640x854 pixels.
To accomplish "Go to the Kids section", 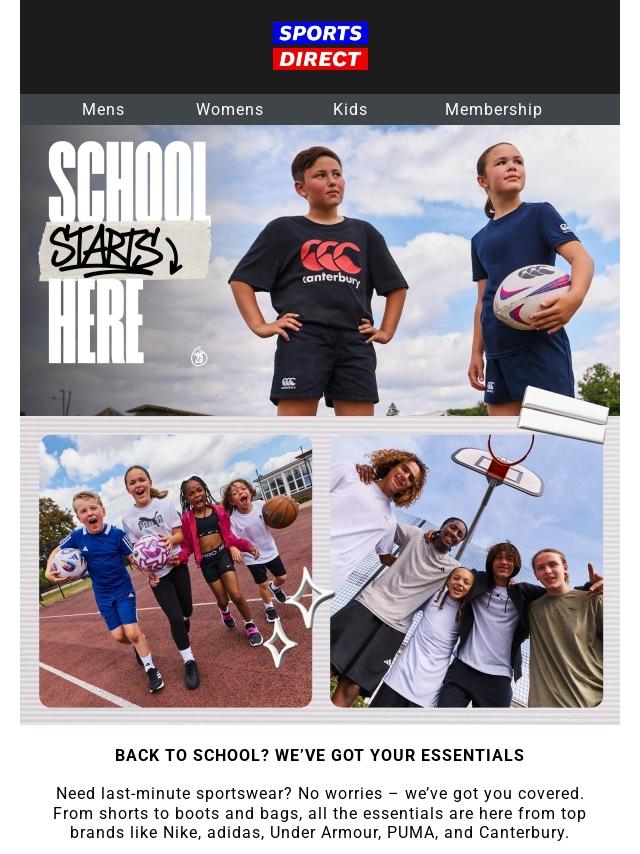I will point(350,110).
